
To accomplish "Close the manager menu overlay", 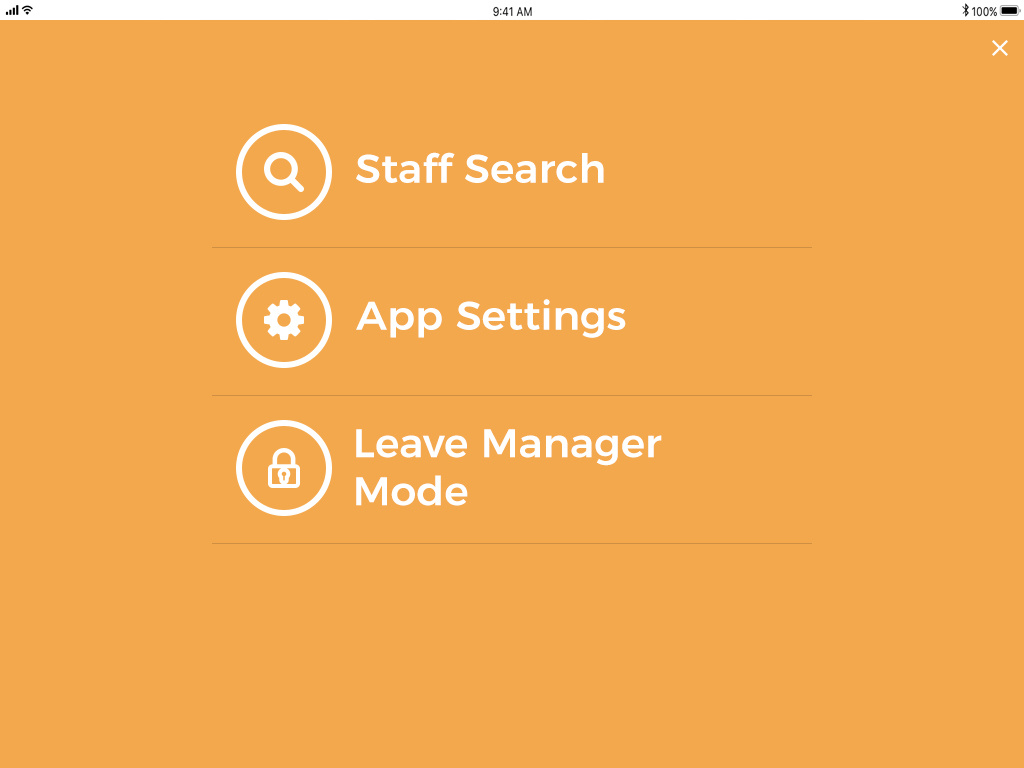I will pyautogui.click(x=999, y=48).
